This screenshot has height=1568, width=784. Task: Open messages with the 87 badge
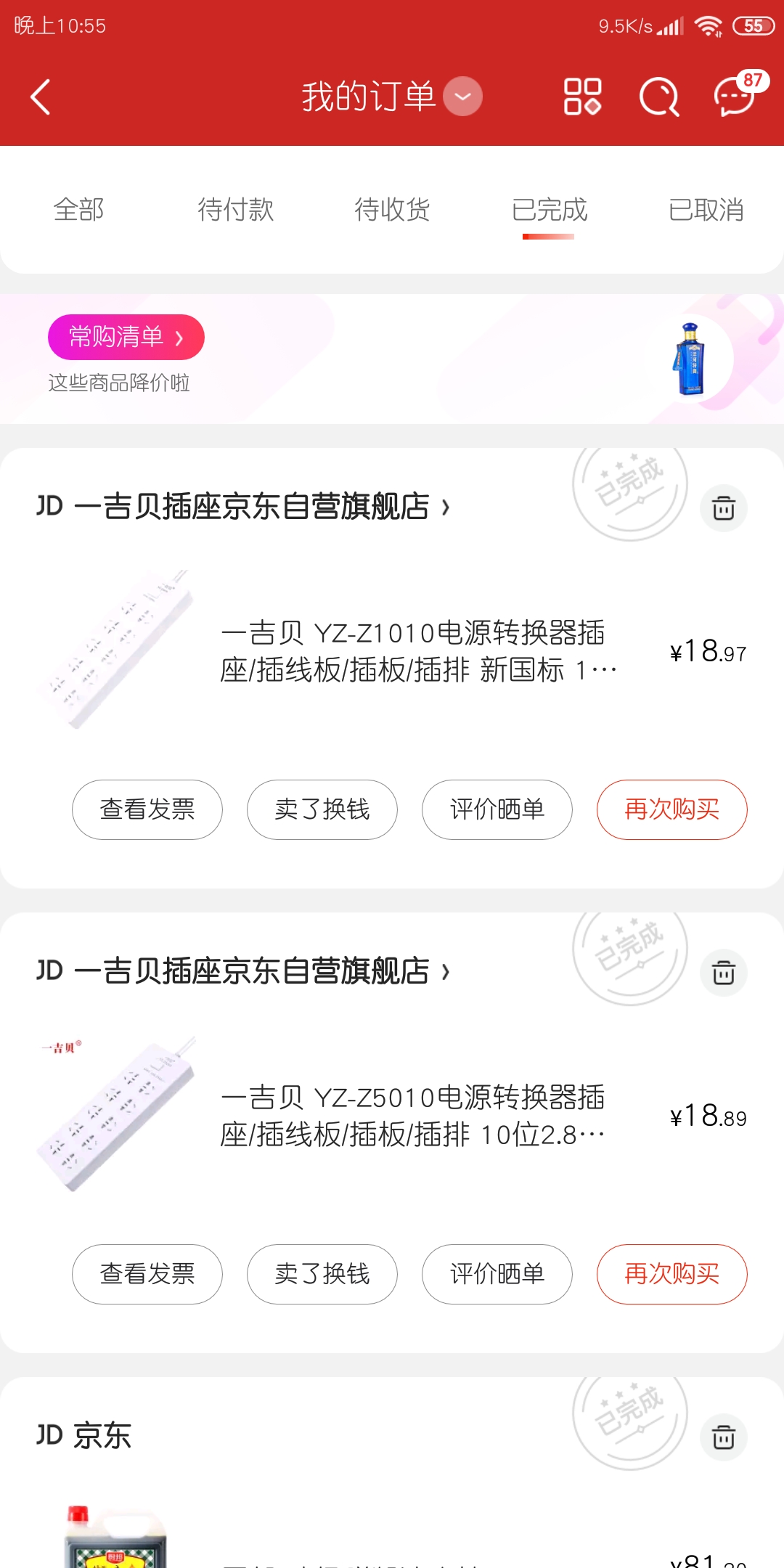pyautogui.click(x=735, y=97)
